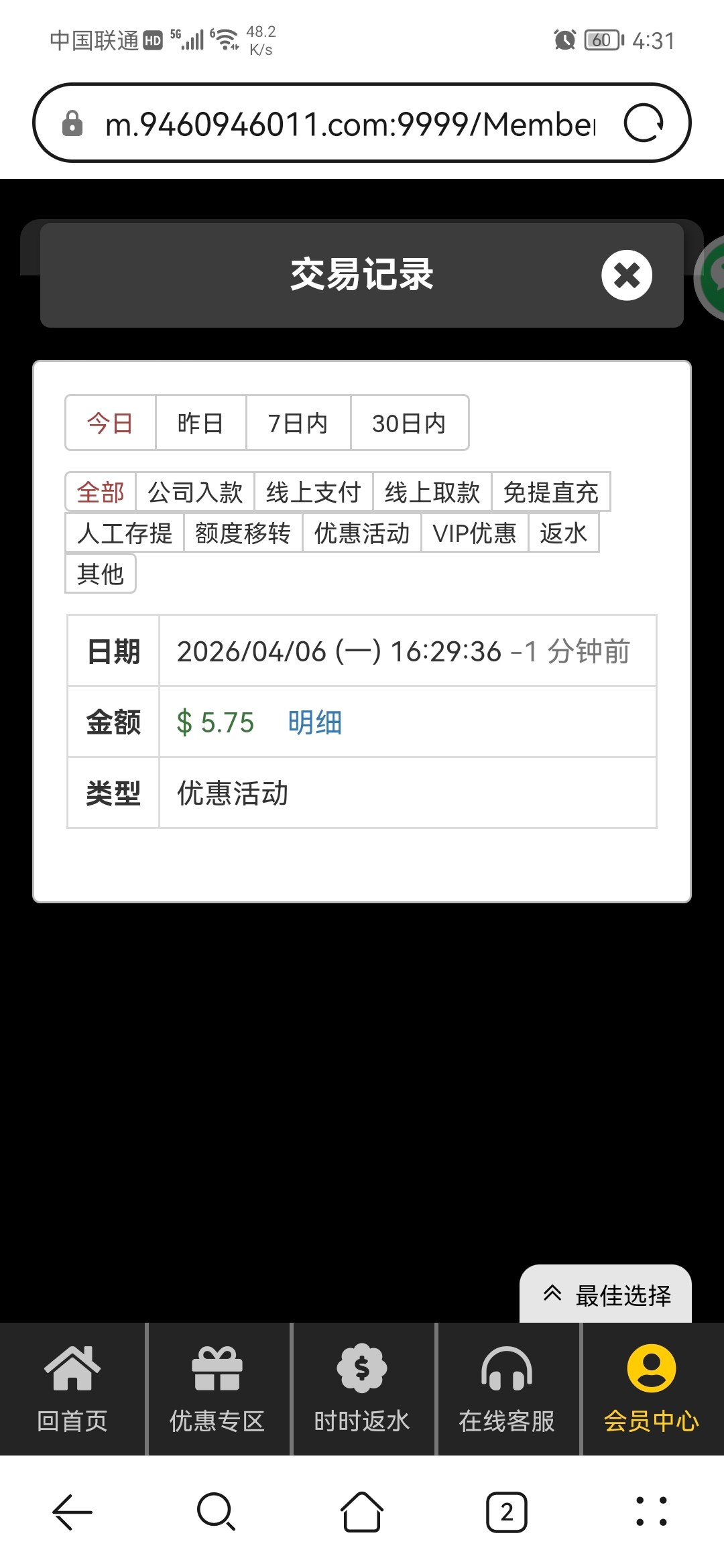Expand the 最佳选择 panel

click(606, 1295)
